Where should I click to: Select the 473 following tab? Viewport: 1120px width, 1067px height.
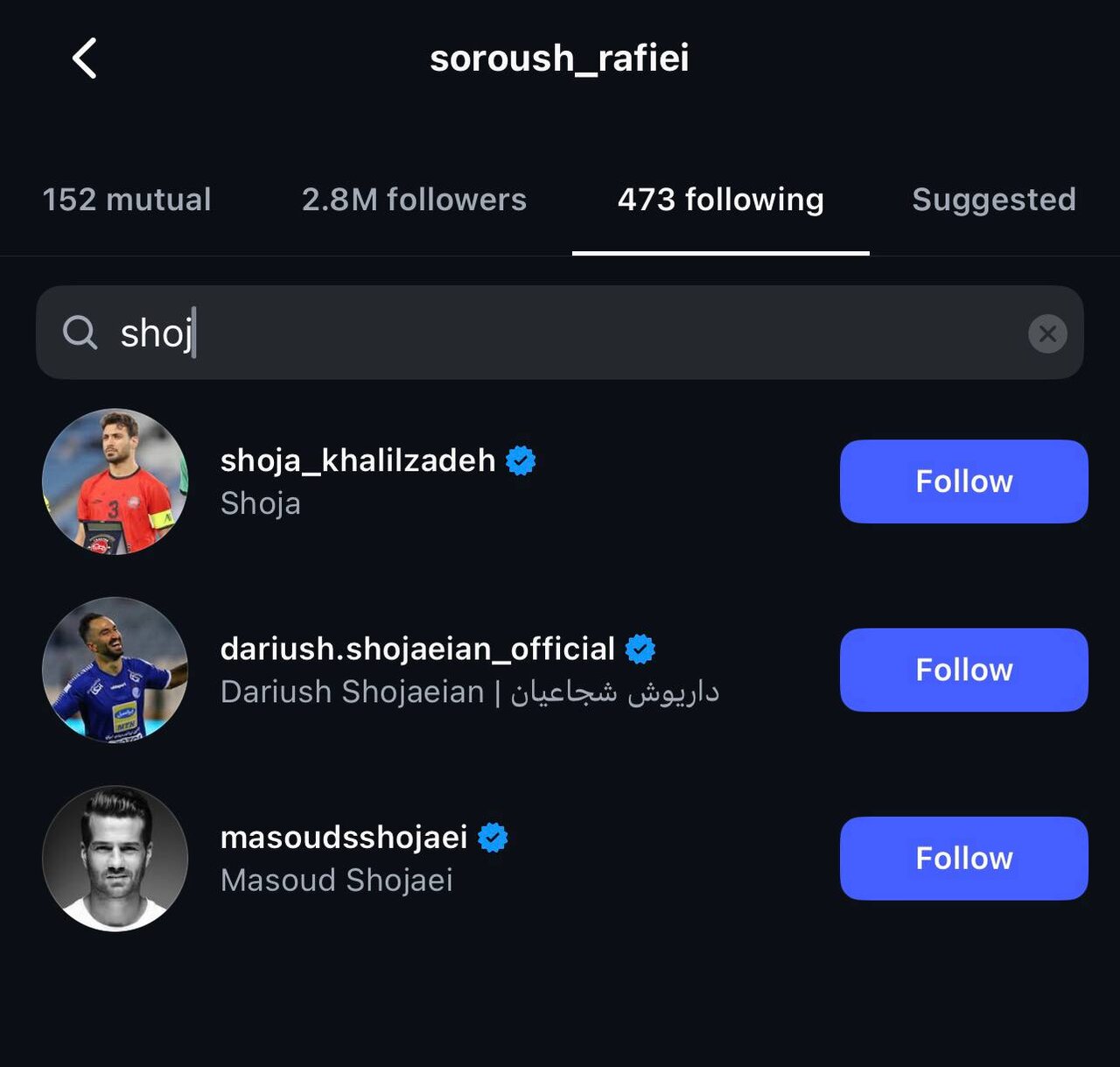(720, 200)
